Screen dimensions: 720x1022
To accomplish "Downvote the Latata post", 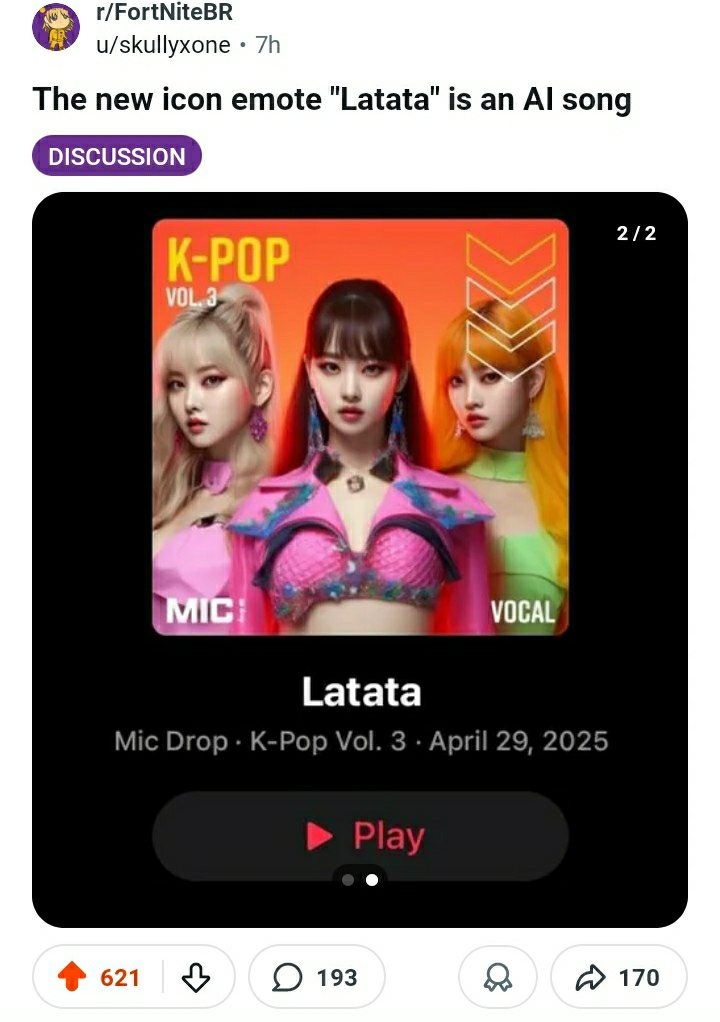I will pyautogui.click(x=197, y=977).
